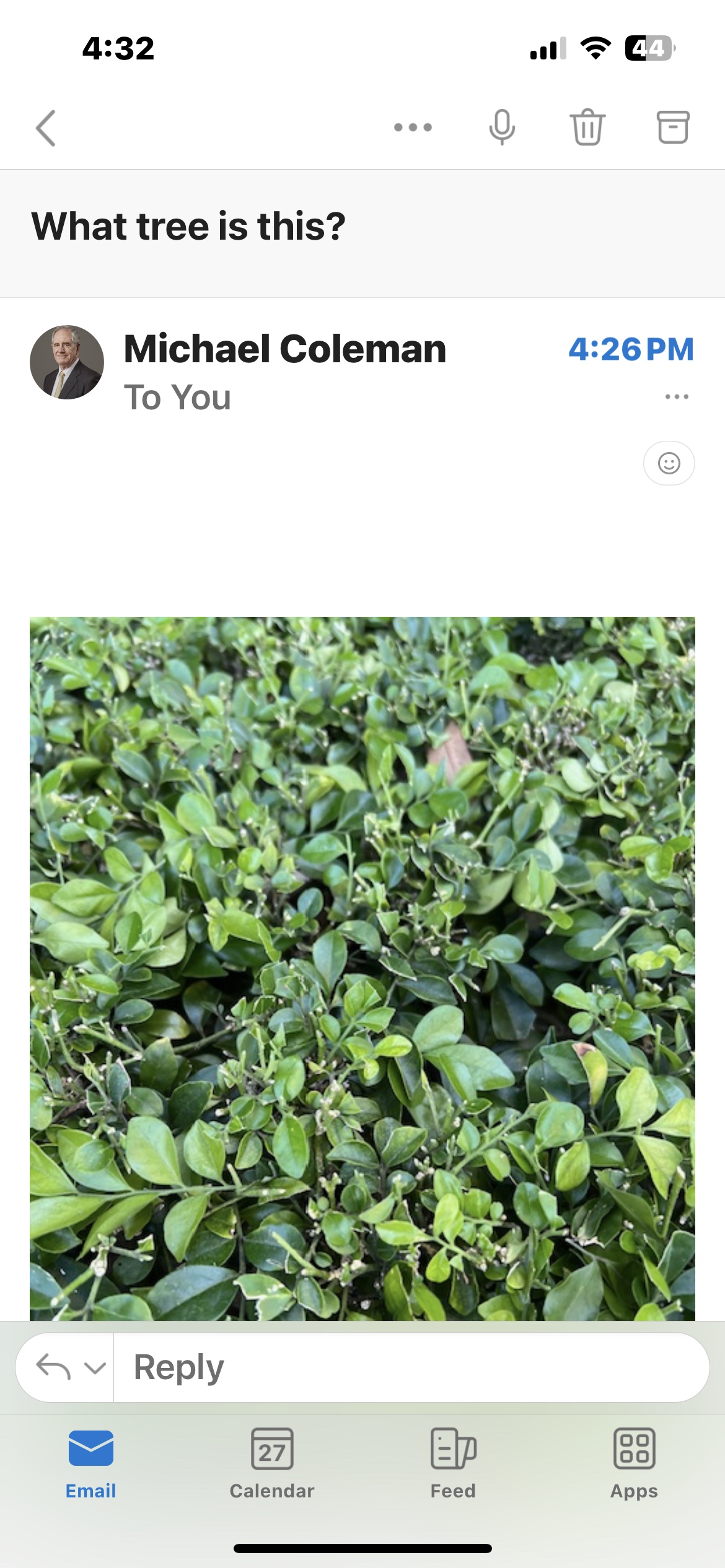The image size is (725, 1568).
Task: Open Michael Coleman's profile picture
Action: 67,362
